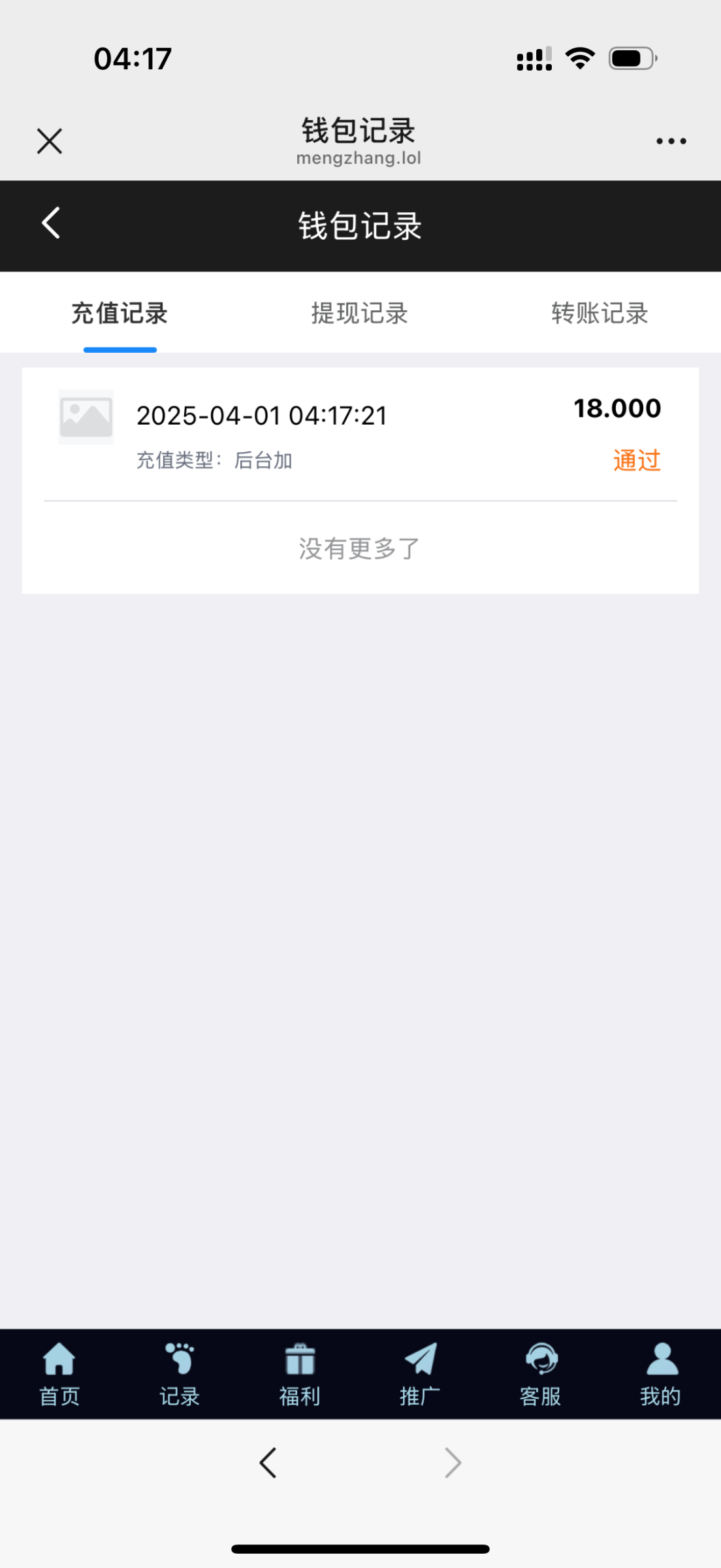Image resolution: width=721 pixels, height=1568 pixels.
Task: Contact 客服 customer service
Action: point(541,1373)
